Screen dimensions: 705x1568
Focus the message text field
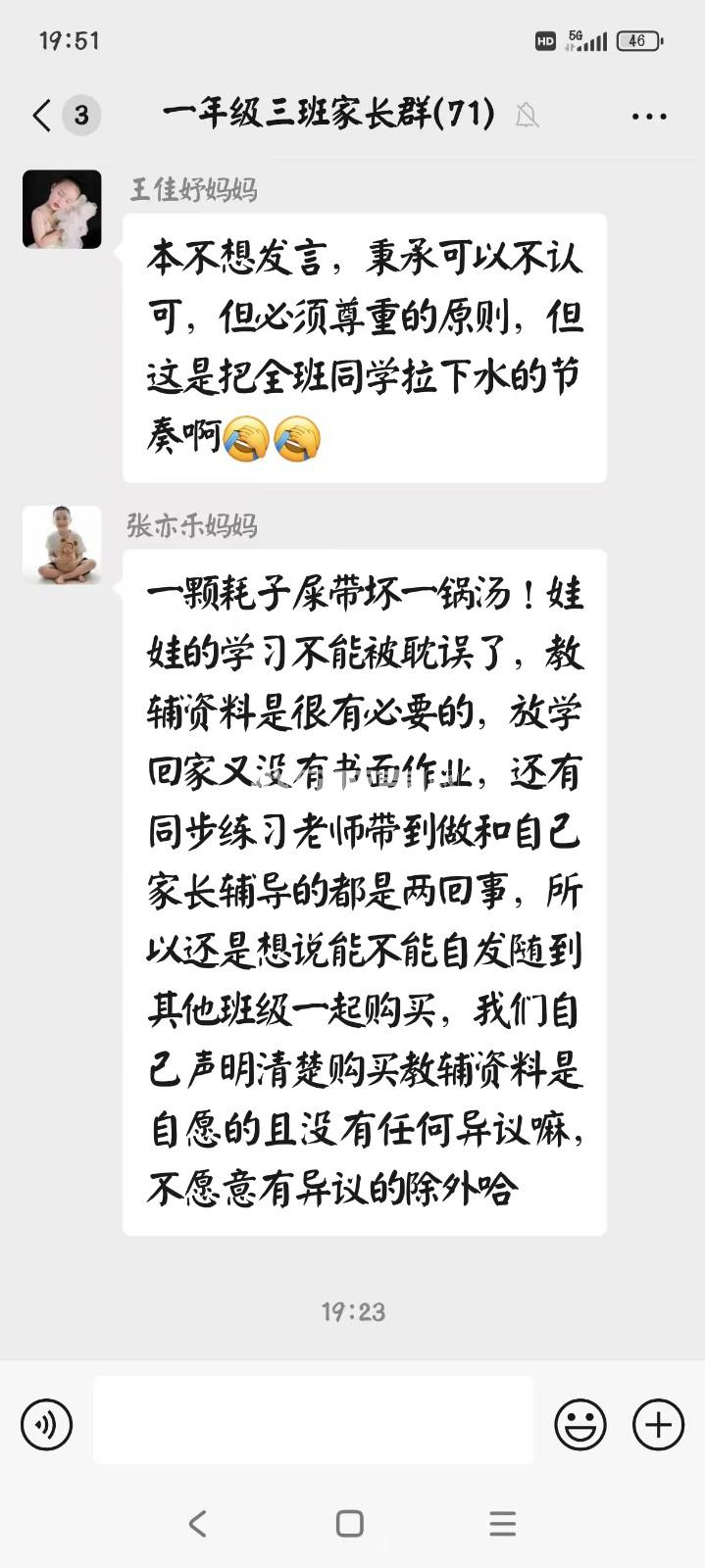pyautogui.click(x=313, y=1420)
